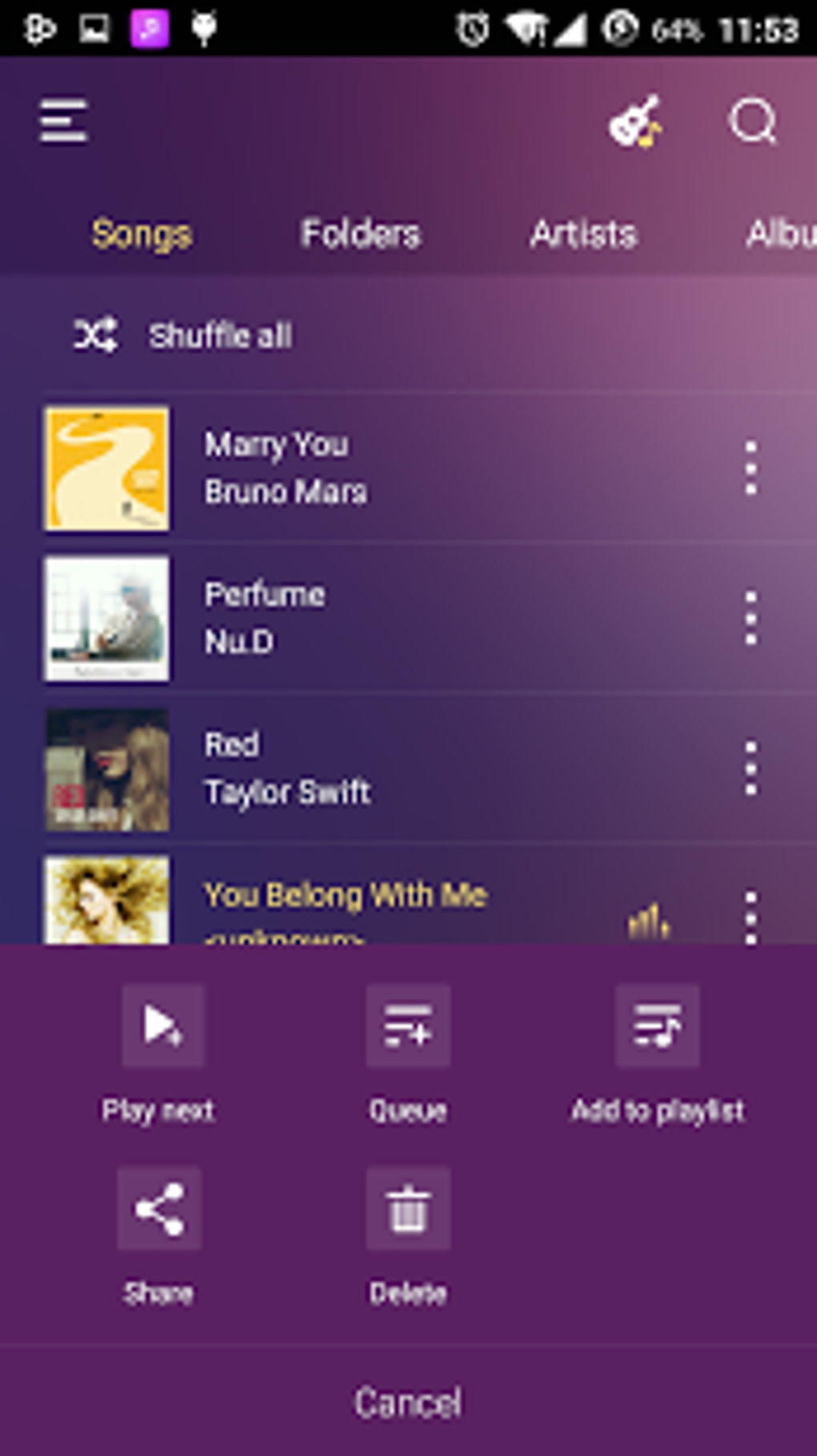Open more options for Perfume
The height and width of the screenshot is (1456, 817).
coord(751,618)
